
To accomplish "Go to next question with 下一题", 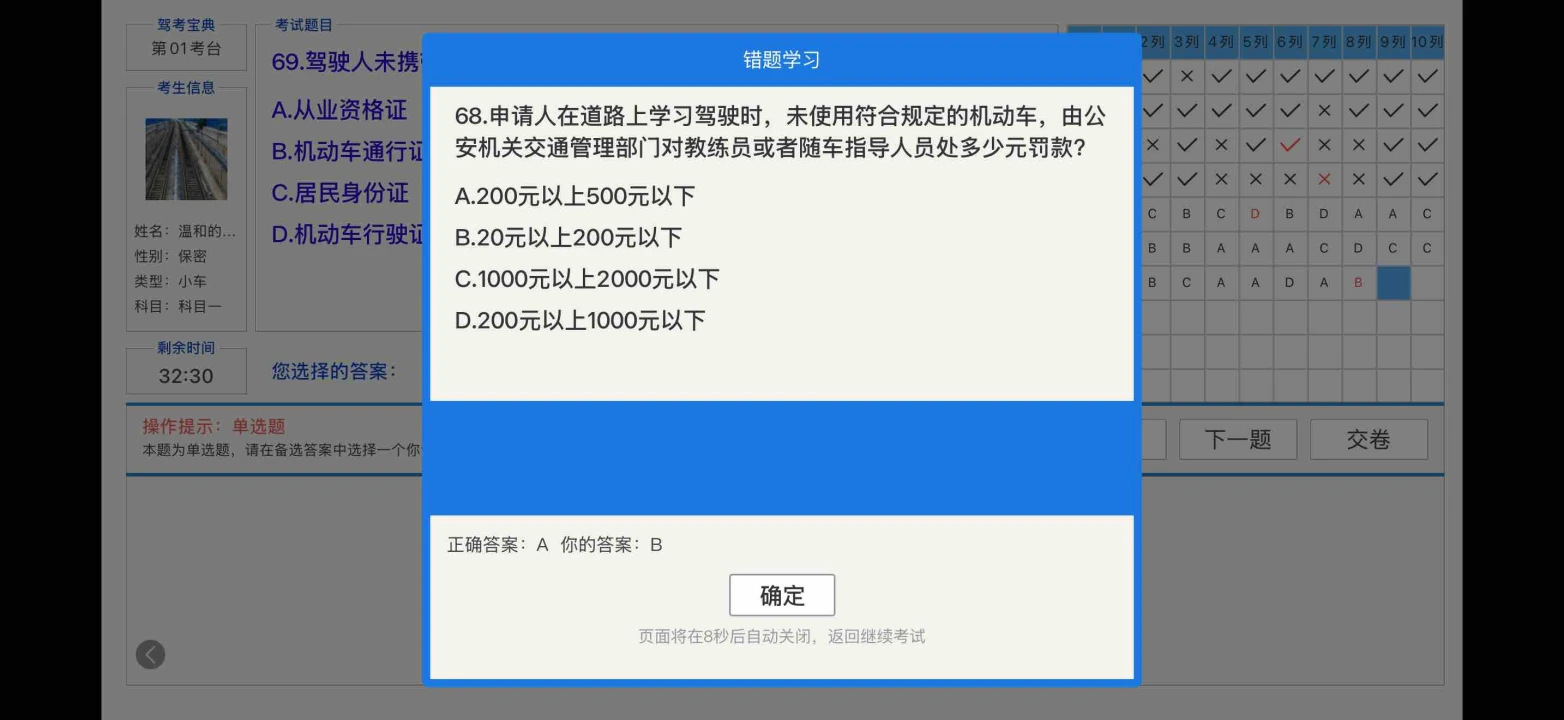I will coord(1237,439).
